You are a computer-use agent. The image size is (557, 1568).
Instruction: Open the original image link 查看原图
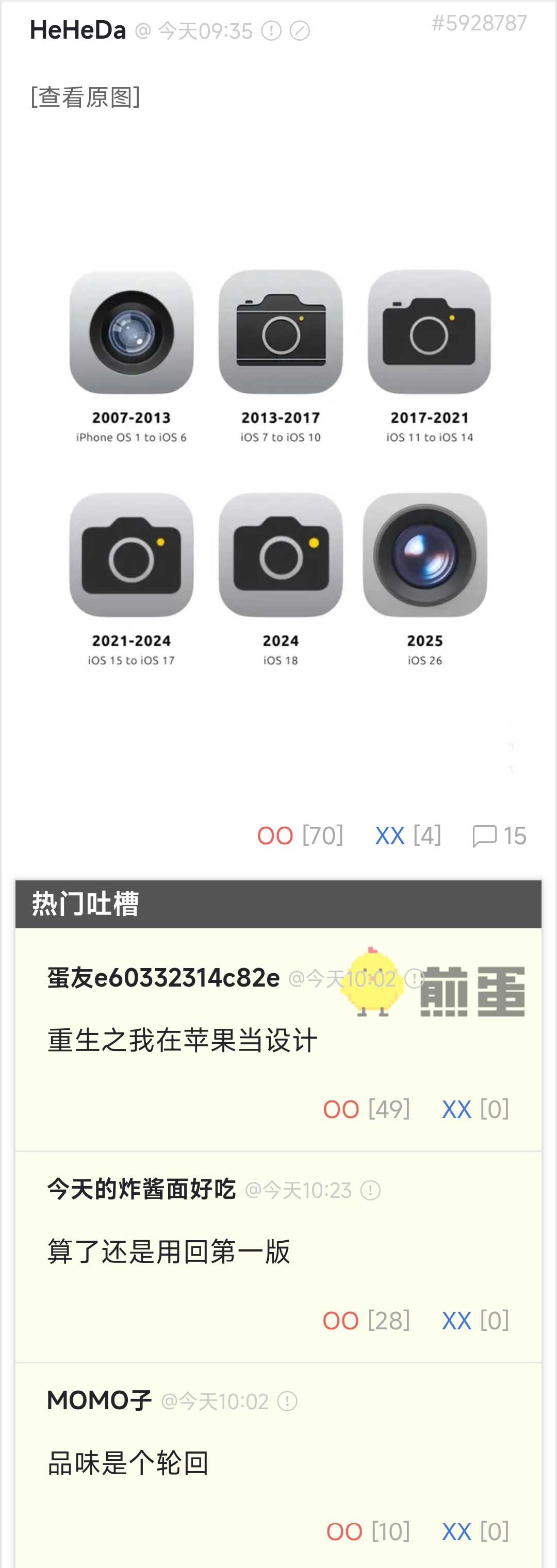pyautogui.click(x=85, y=97)
